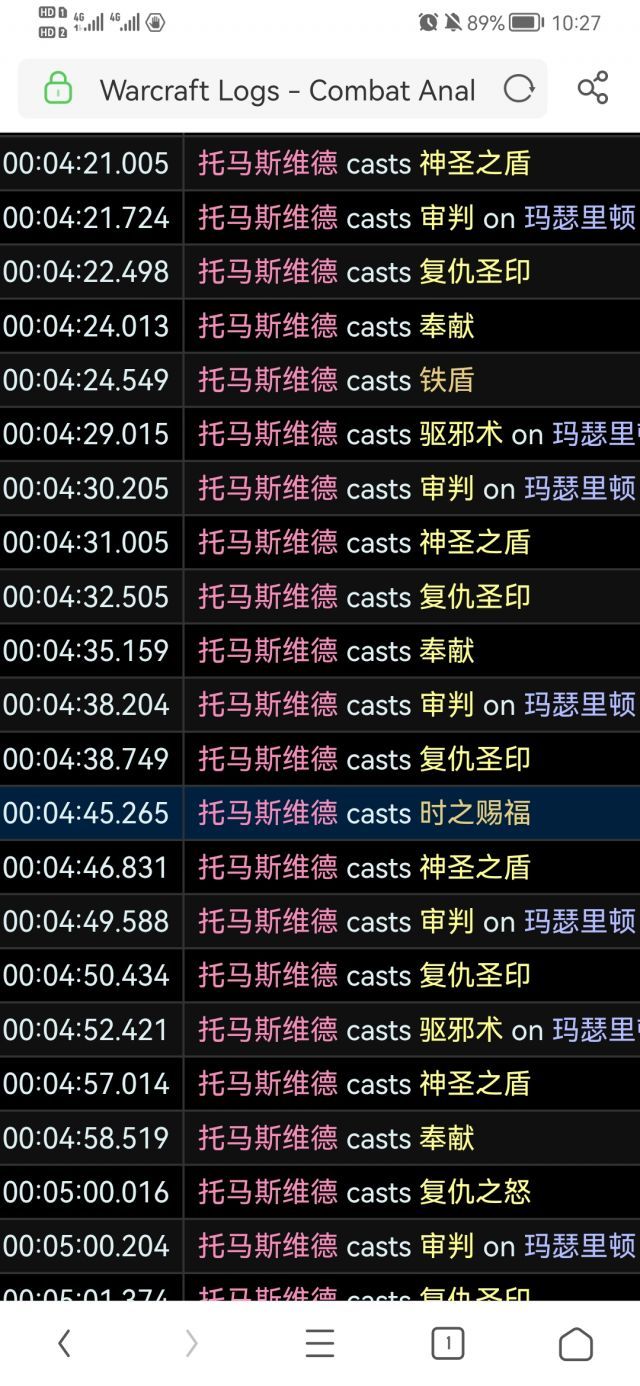
Task: Open the browser menu
Action: coord(320,1344)
